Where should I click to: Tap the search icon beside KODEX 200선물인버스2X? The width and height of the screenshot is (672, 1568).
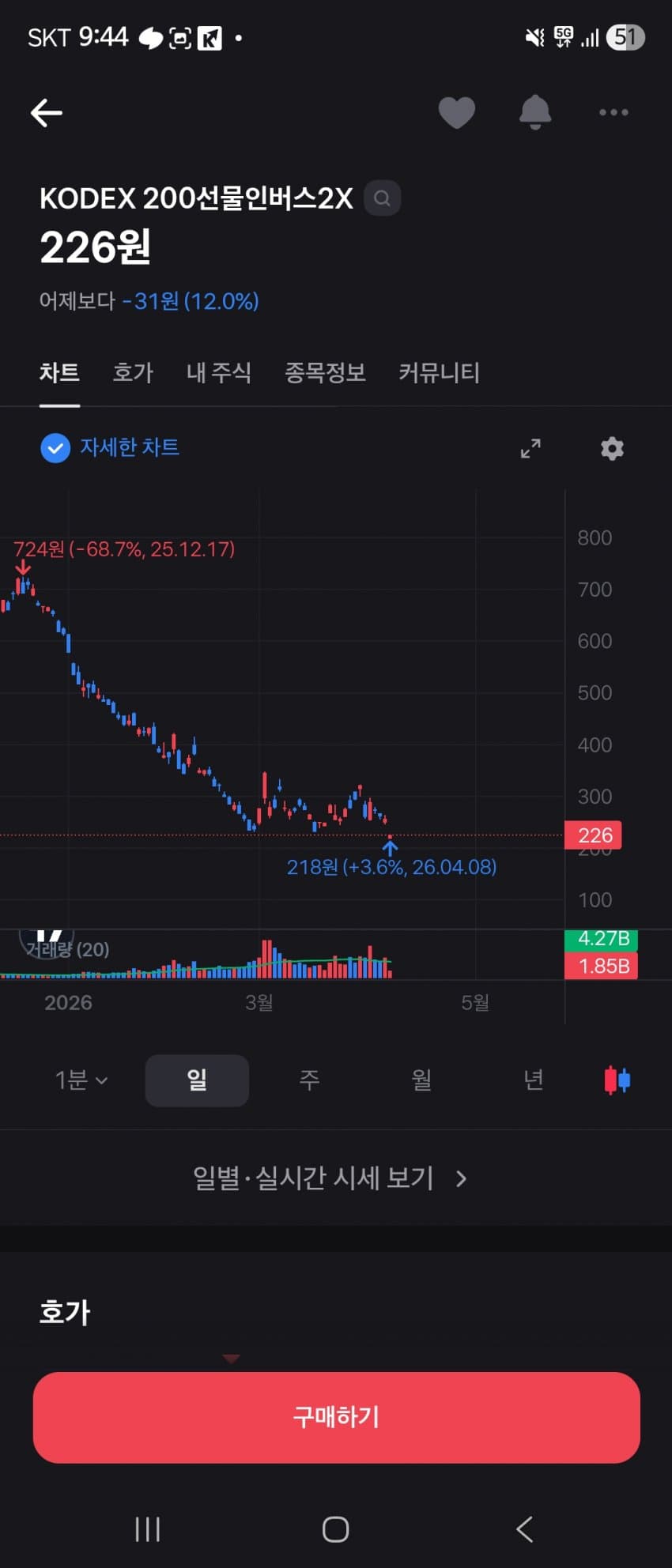point(382,198)
